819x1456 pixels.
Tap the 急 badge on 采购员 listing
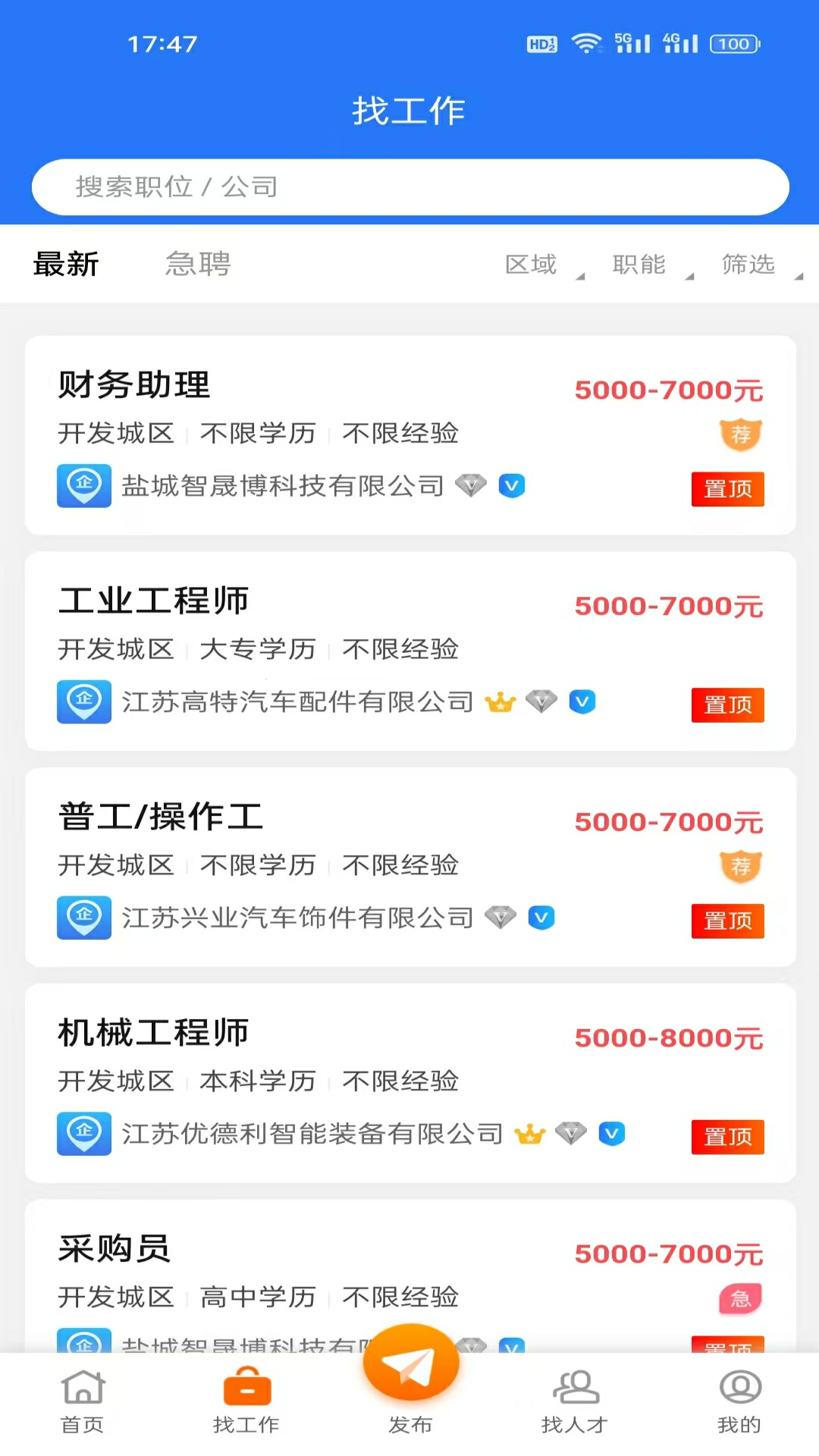(x=741, y=1298)
